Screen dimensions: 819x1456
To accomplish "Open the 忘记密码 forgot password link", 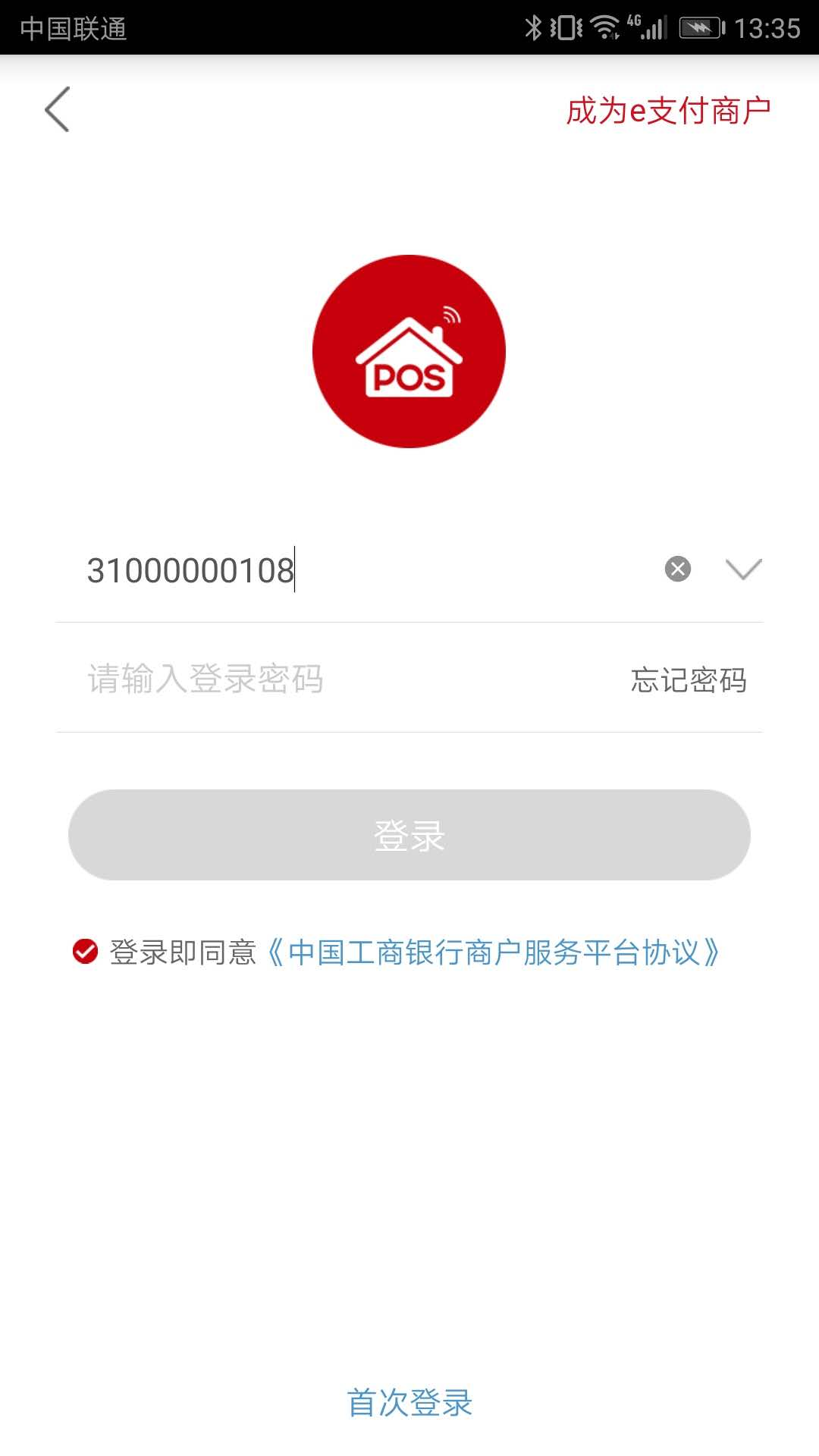I will tap(689, 680).
